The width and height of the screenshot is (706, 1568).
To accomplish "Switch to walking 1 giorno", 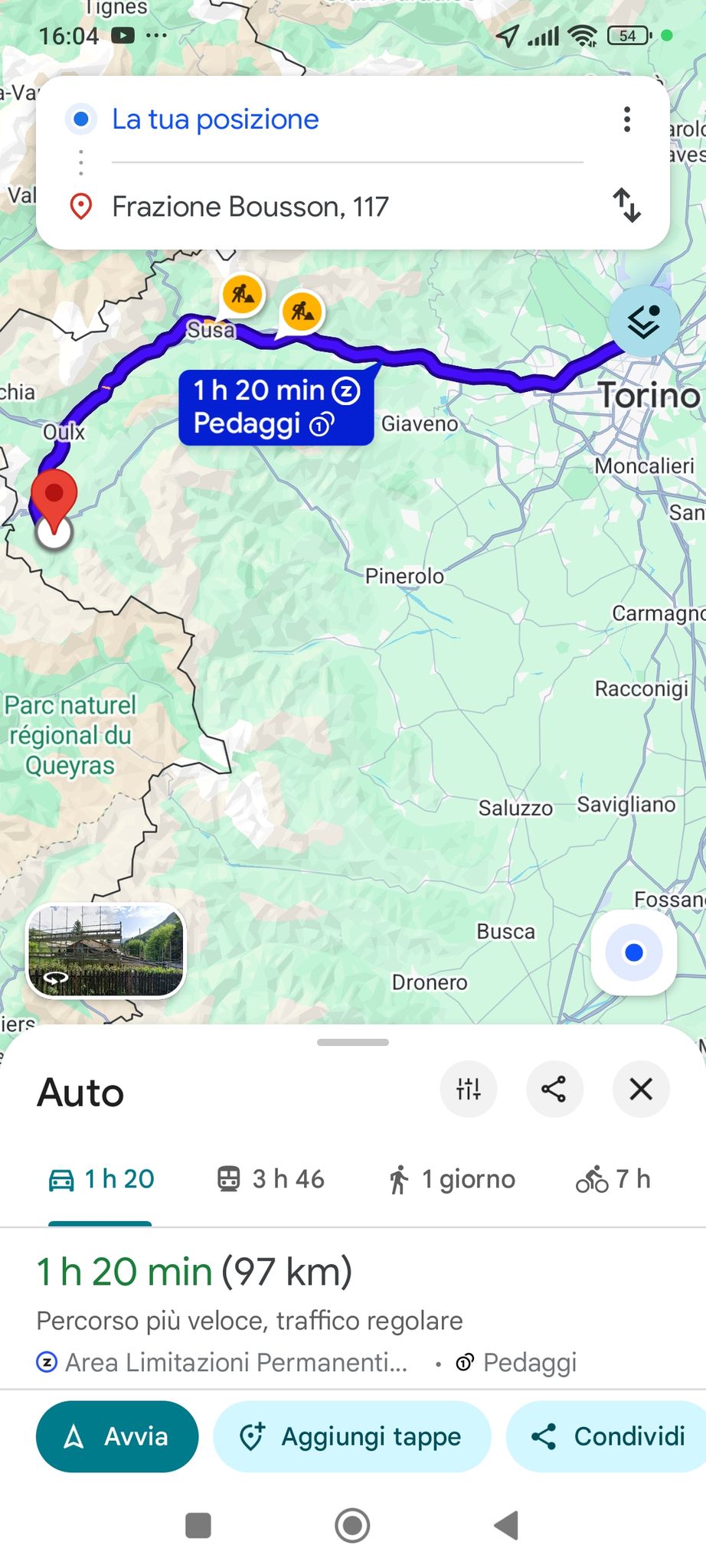I will tap(451, 1179).
